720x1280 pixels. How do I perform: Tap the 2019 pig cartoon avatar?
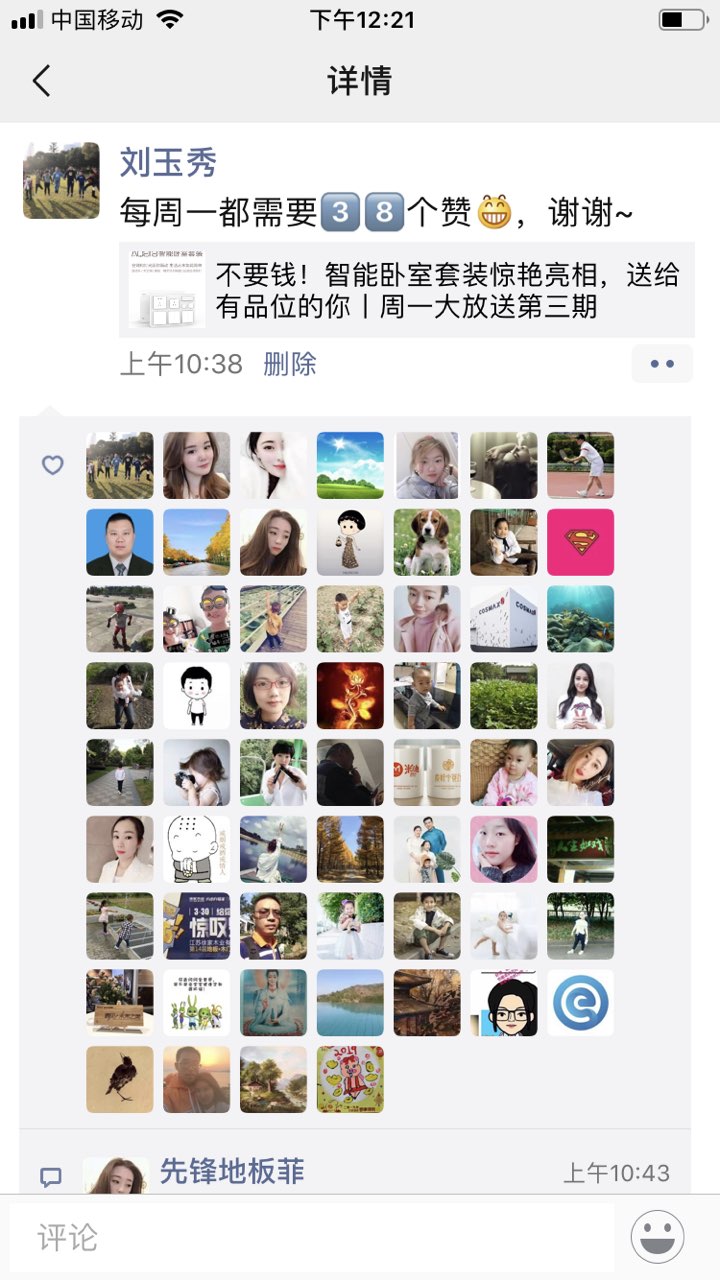click(350, 1079)
